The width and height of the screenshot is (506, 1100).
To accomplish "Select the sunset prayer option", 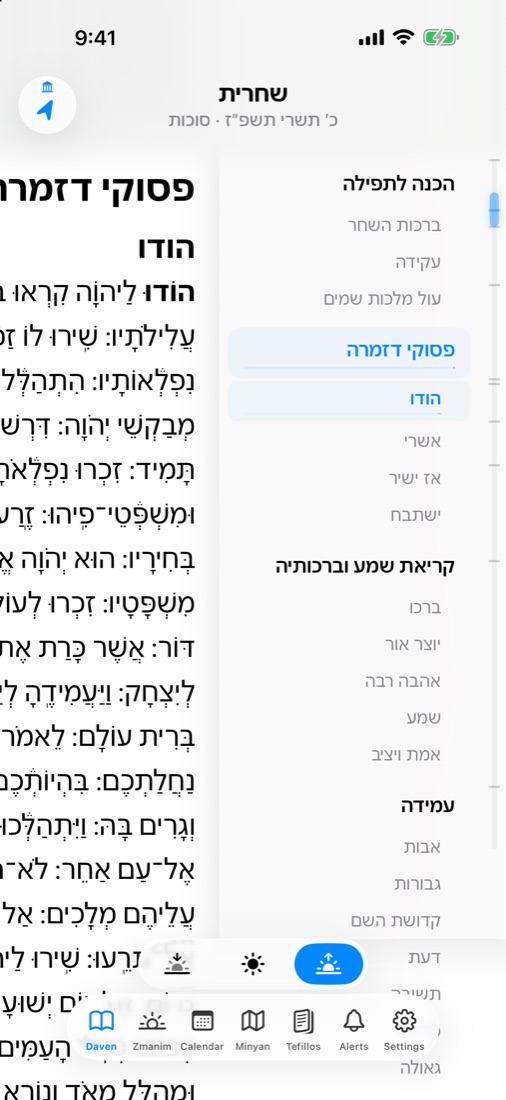I will (177, 964).
